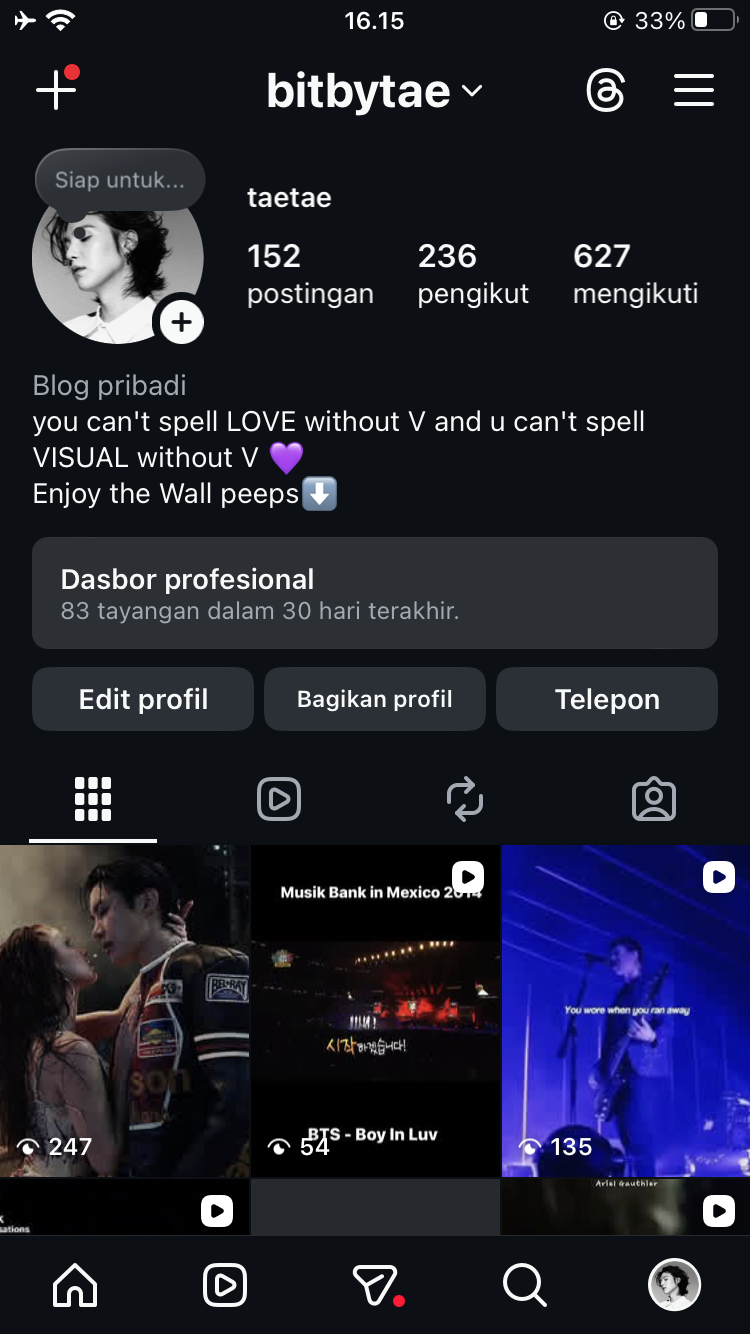View the 627 mengikuti list
750x1334 pixels.
635,273
